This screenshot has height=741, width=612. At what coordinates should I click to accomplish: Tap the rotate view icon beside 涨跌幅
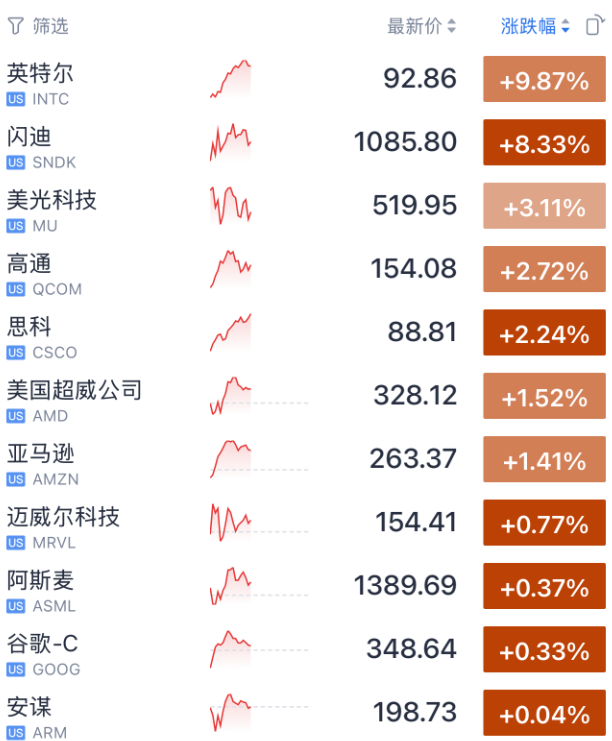[x=594, y=26]
